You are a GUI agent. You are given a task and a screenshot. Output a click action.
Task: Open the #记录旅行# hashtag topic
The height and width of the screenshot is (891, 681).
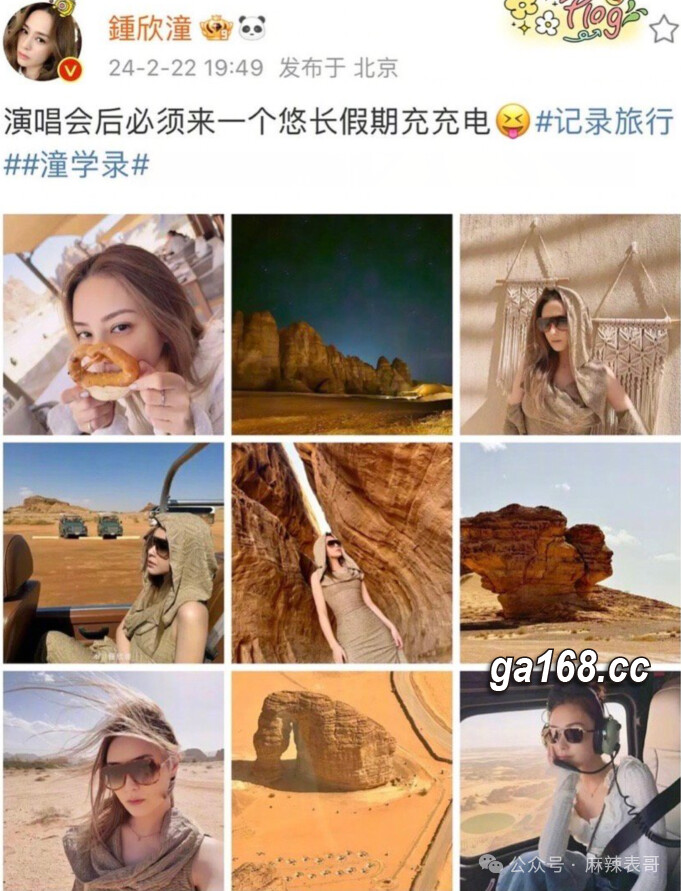603,120
